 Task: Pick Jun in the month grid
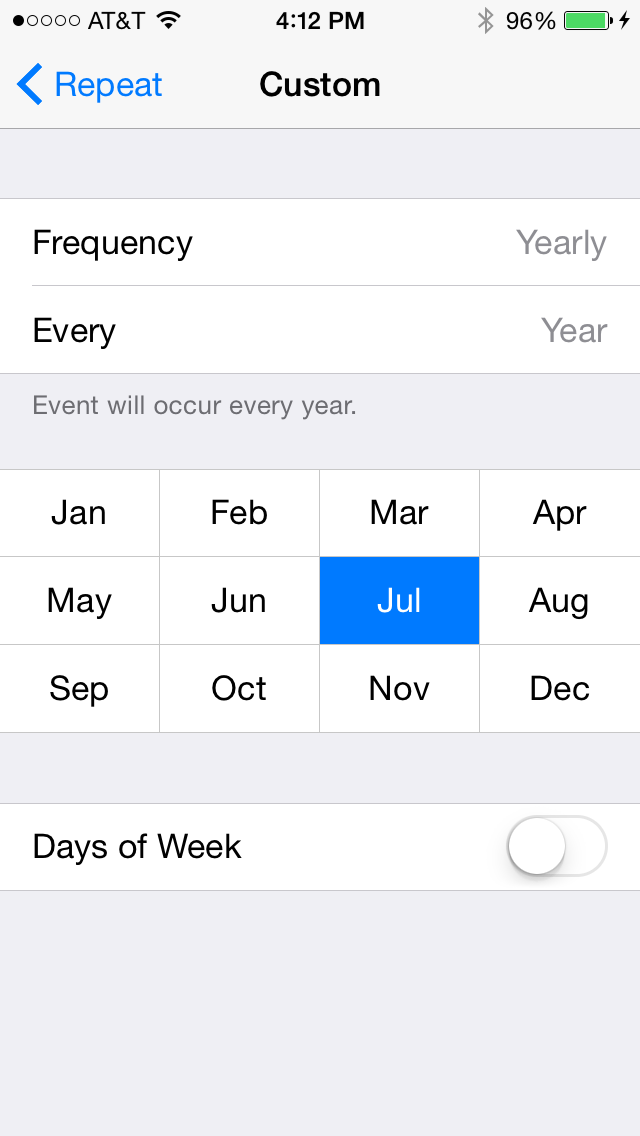tap(239, 601)
